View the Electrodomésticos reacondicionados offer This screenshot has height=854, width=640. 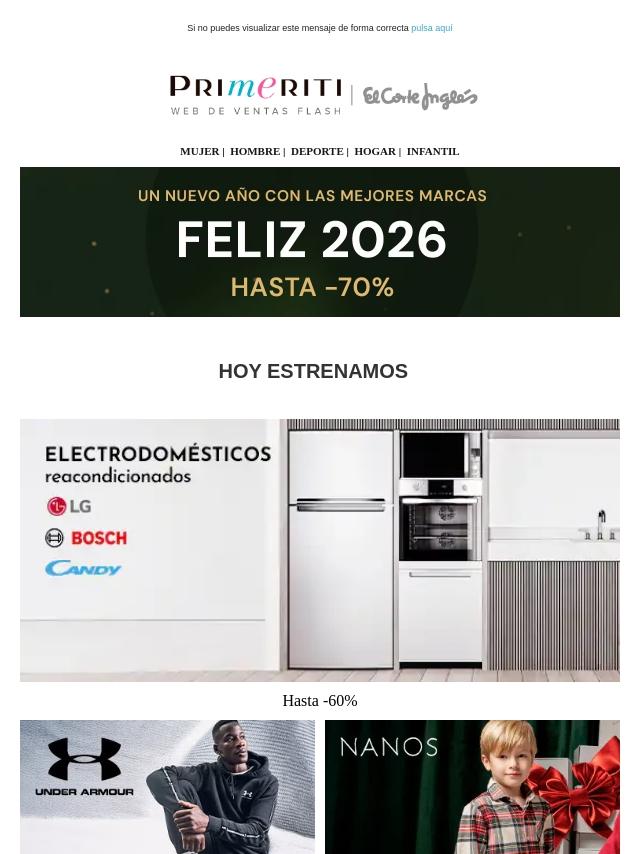click(320, 550)
